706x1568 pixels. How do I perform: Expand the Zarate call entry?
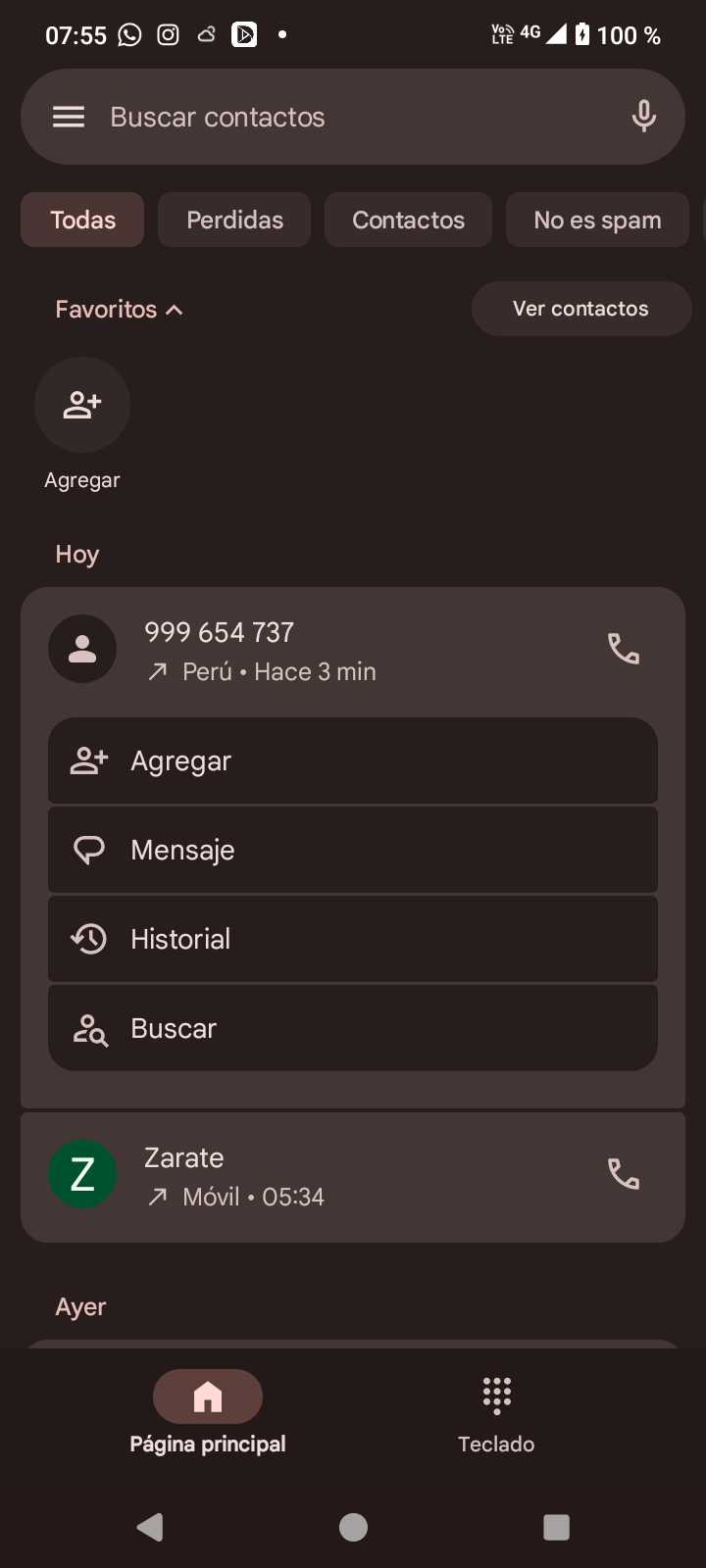tap(324, 1176)
